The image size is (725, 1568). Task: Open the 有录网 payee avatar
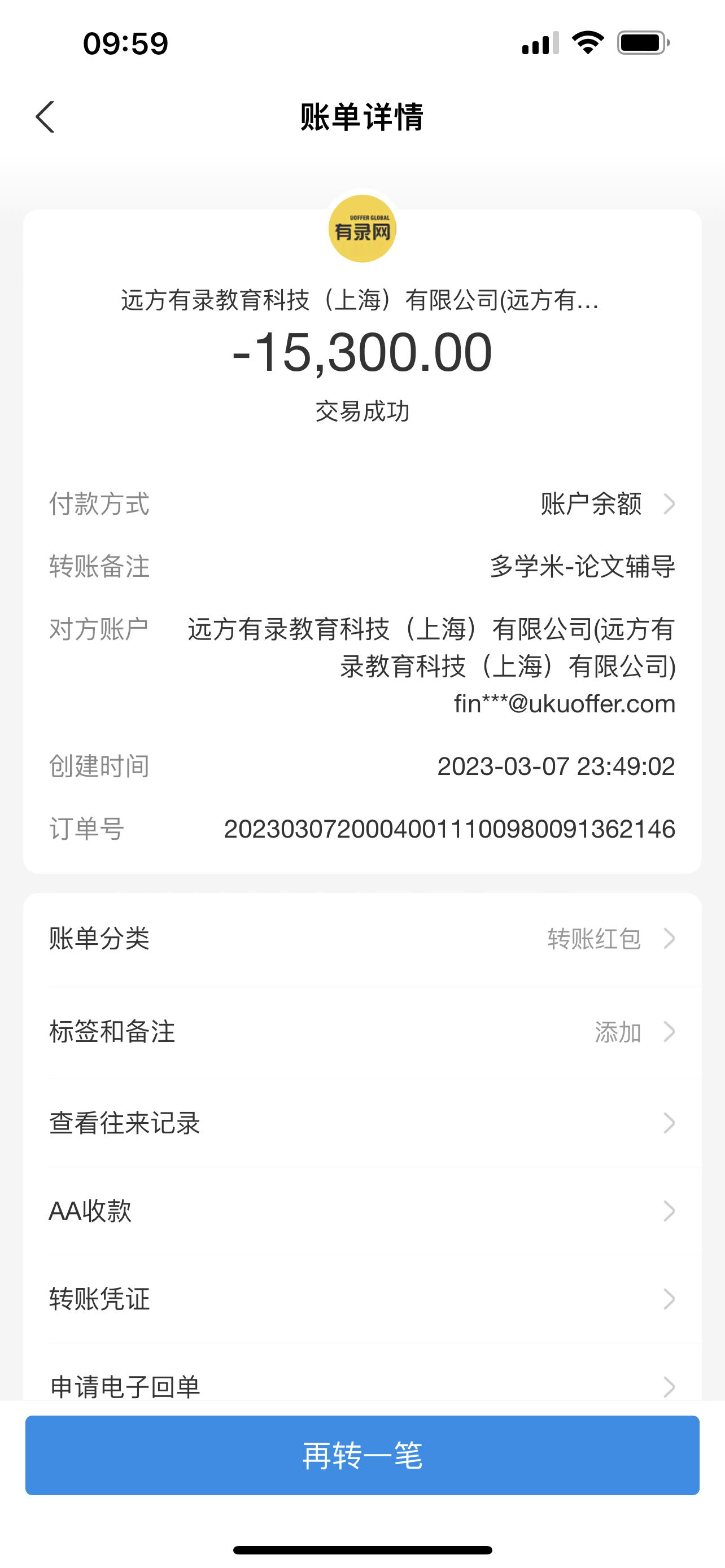[x=362, y=229]
